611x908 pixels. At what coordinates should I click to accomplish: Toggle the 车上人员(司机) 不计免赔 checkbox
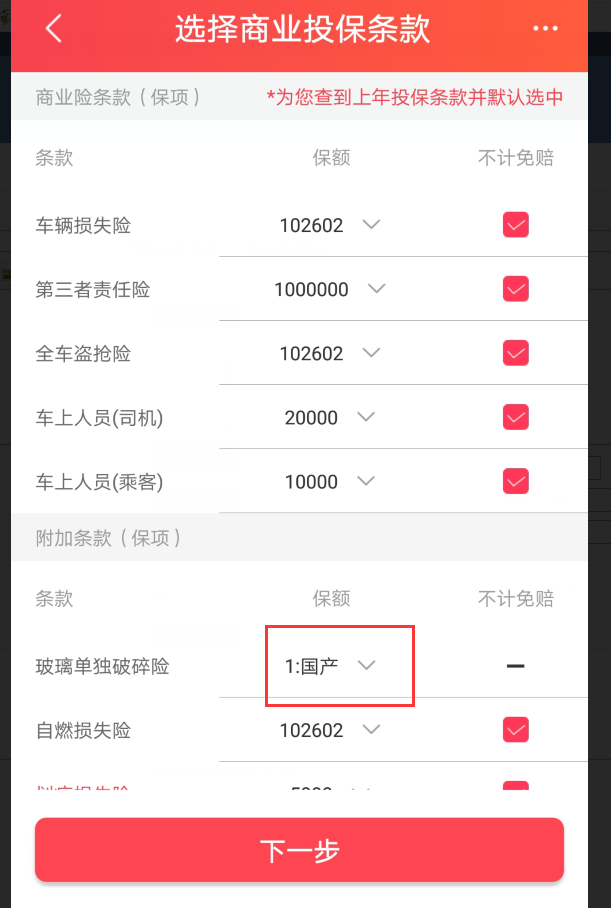pyautogui.click(x=515, y=417)
